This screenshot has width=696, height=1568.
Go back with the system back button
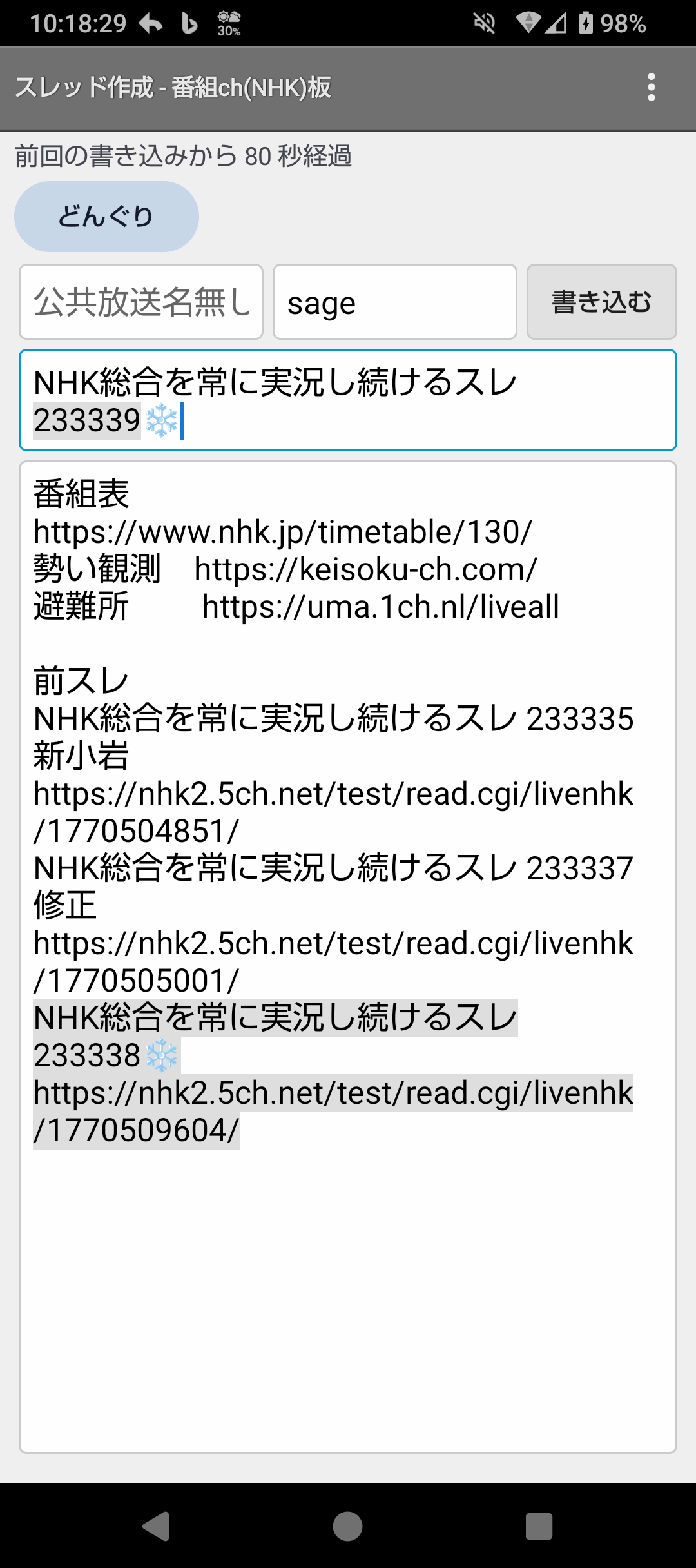[x=156, y=1526]
